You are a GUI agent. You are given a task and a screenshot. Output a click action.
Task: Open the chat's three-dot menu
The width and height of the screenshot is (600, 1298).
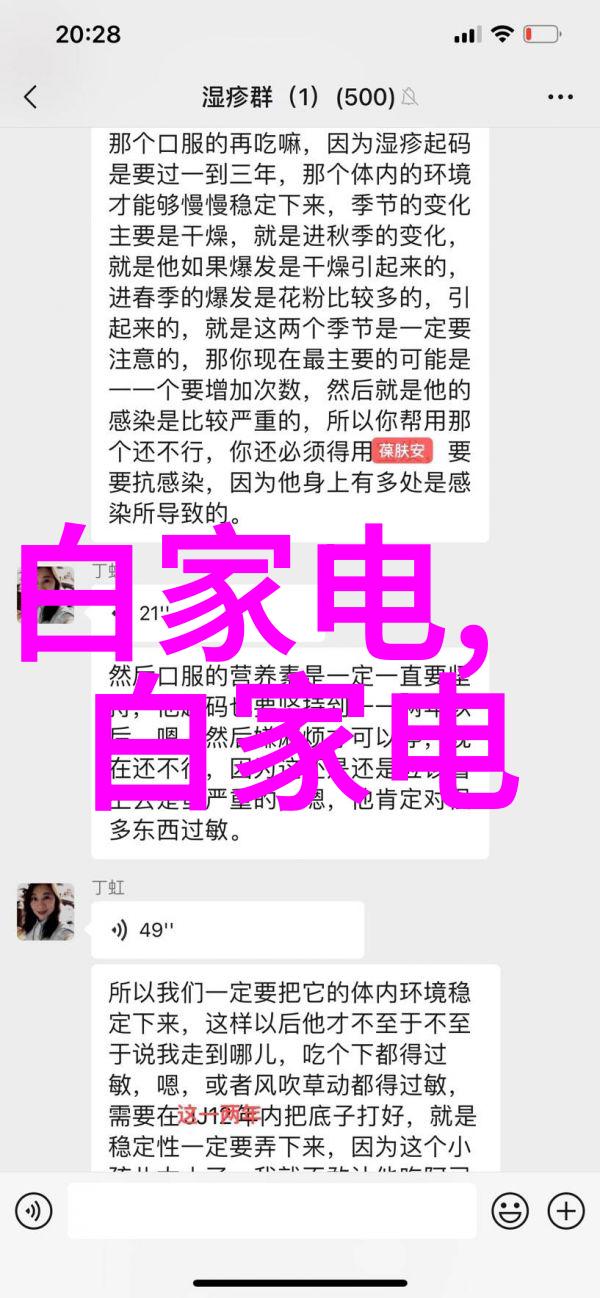tap(560, 97)
